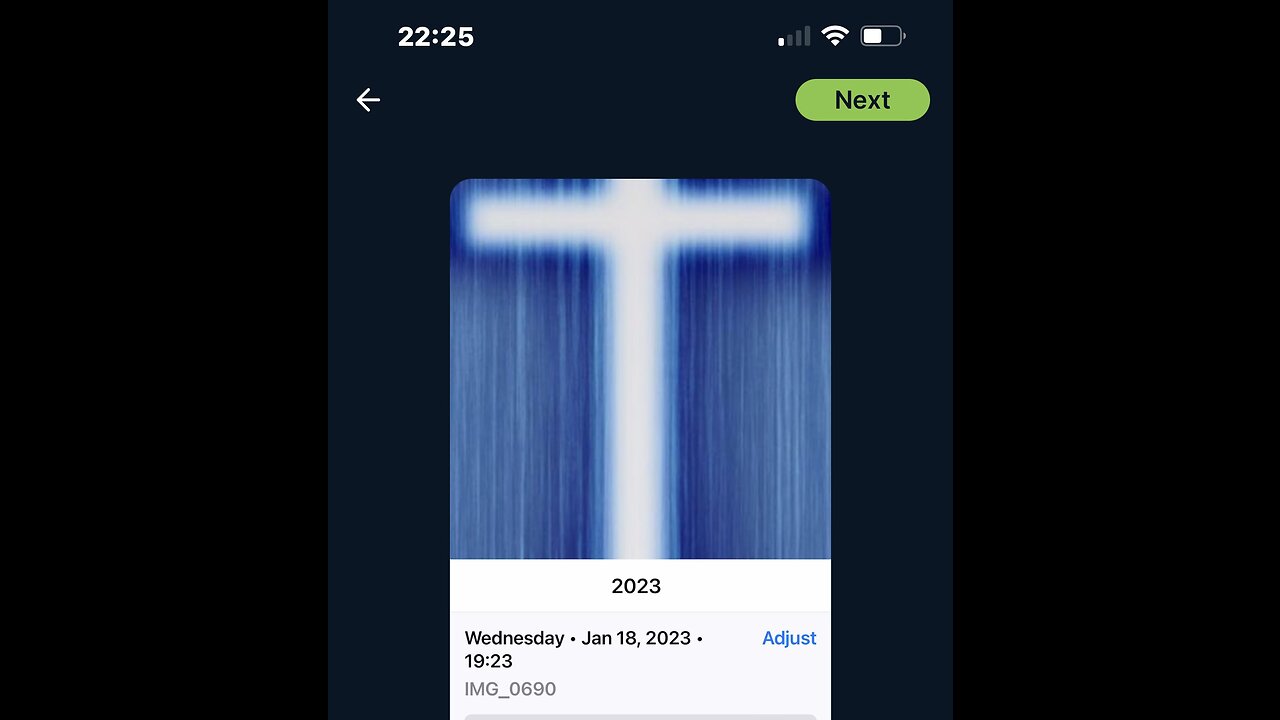Adjust the photo date and time

pos(789,638)
